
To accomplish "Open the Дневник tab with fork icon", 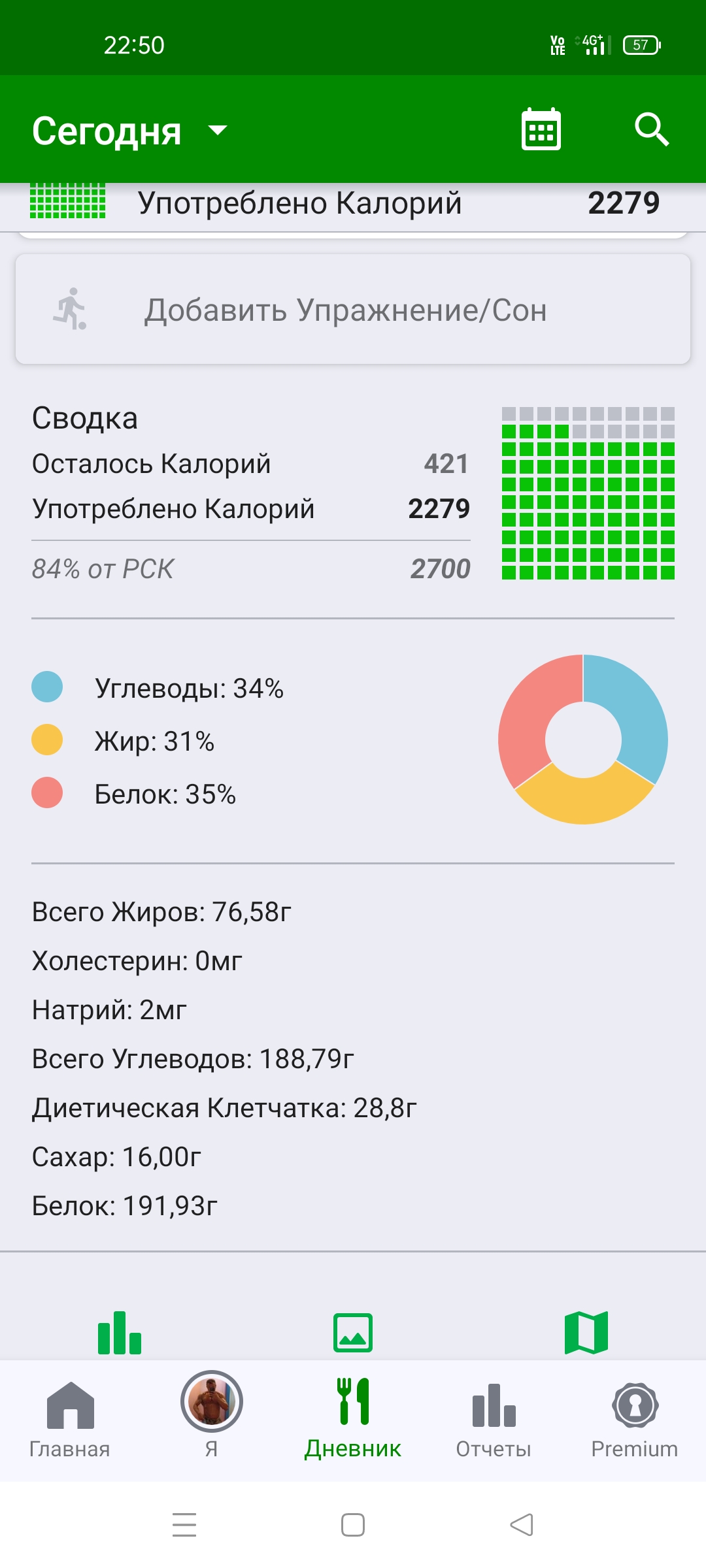I will tap(353, 1411).
